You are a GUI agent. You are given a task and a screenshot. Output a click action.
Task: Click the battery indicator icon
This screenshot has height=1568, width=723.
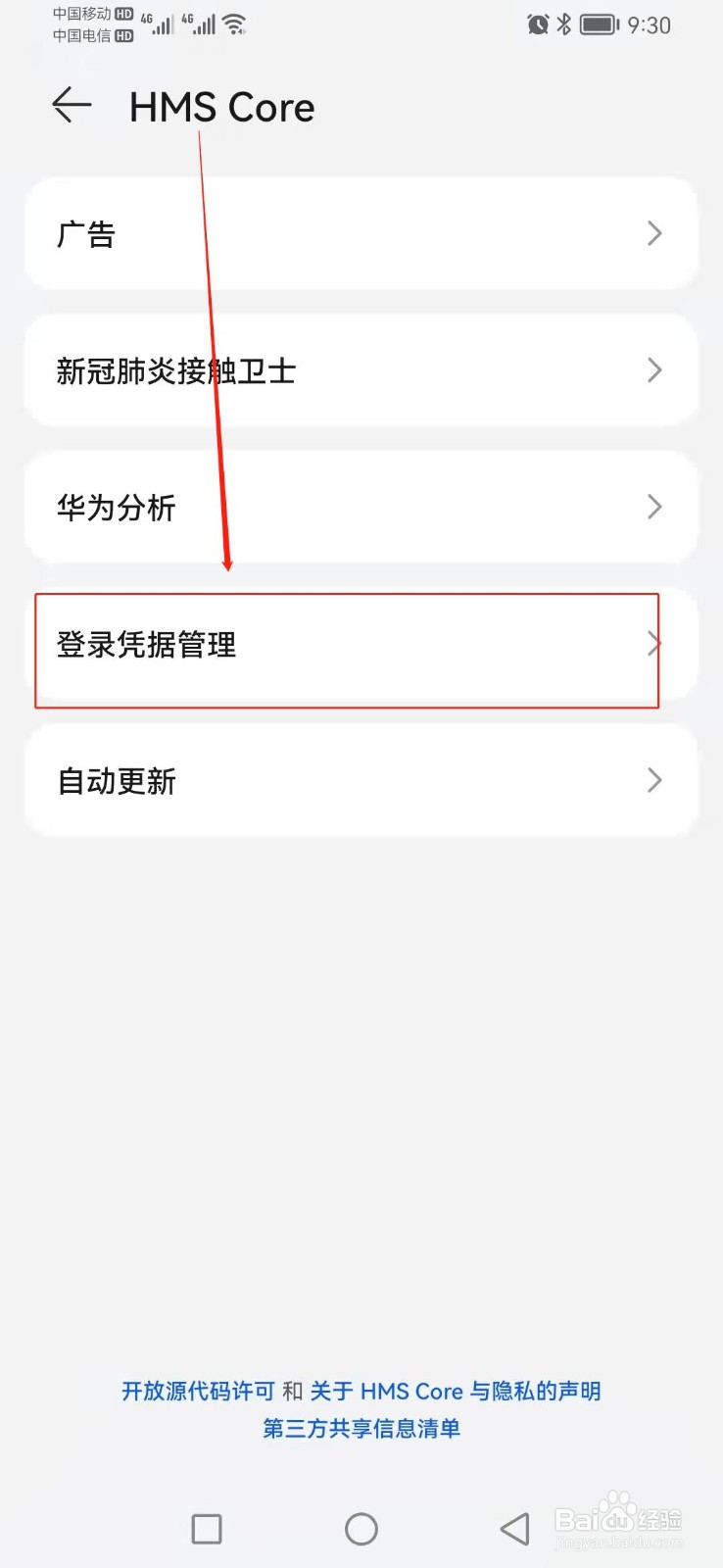tap(599, 24)
